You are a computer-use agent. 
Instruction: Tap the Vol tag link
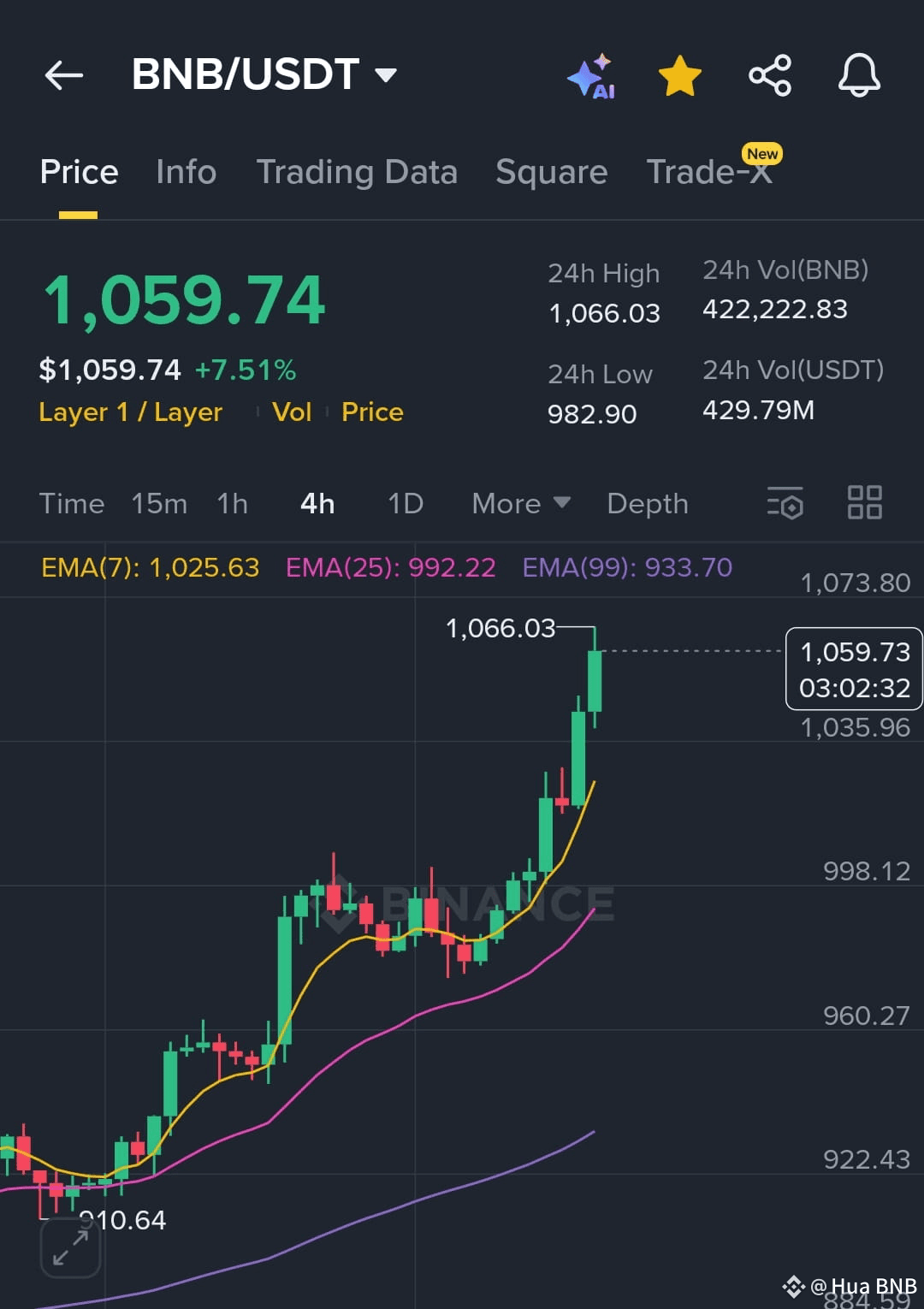point(292,412)
